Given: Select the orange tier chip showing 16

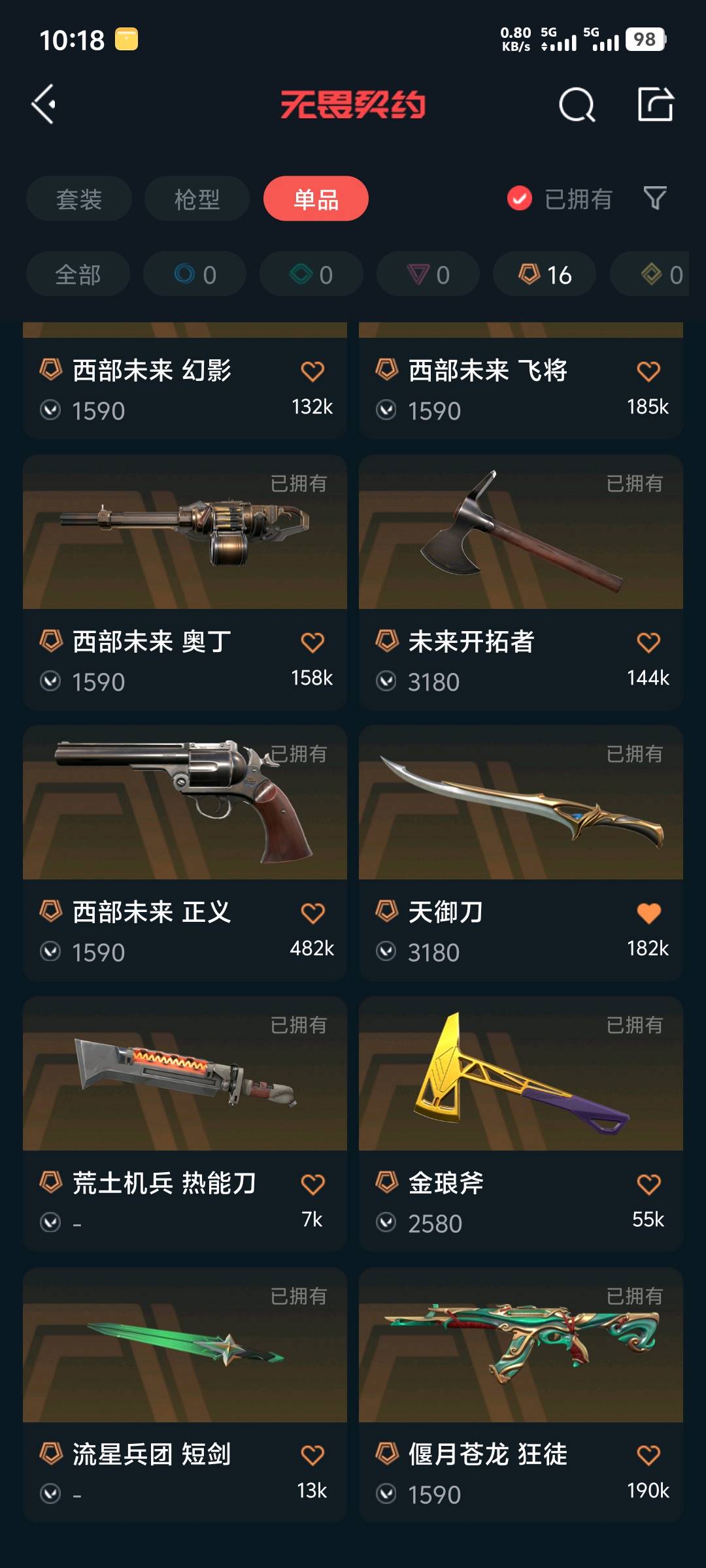Looking at the screenshot, I should pyautogui.click(x=545, y=274).
